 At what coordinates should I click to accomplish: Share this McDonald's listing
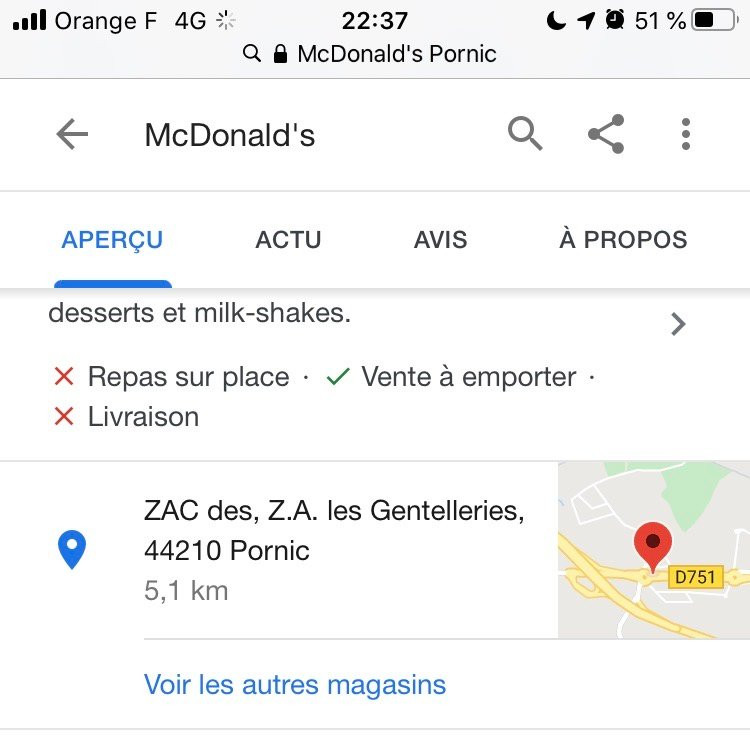coord(606,134)
